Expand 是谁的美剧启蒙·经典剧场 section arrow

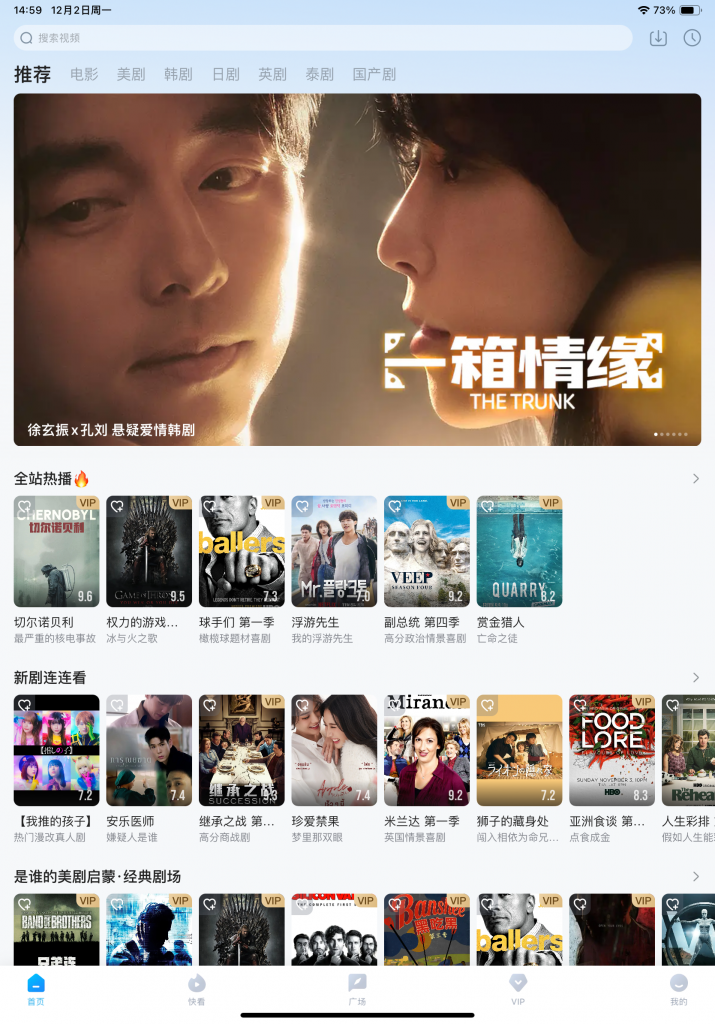[696, 876]
